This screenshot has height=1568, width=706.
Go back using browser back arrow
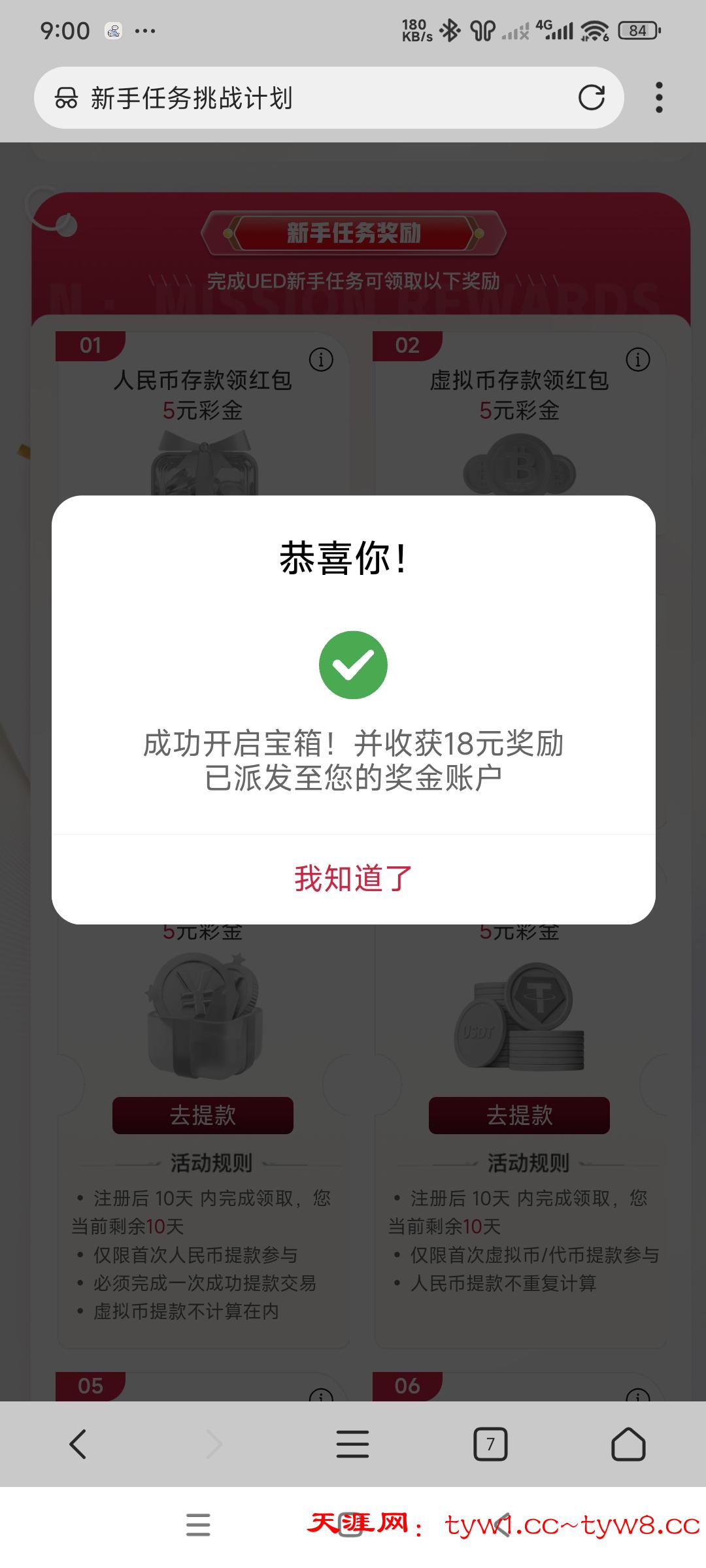point(78,1444)
